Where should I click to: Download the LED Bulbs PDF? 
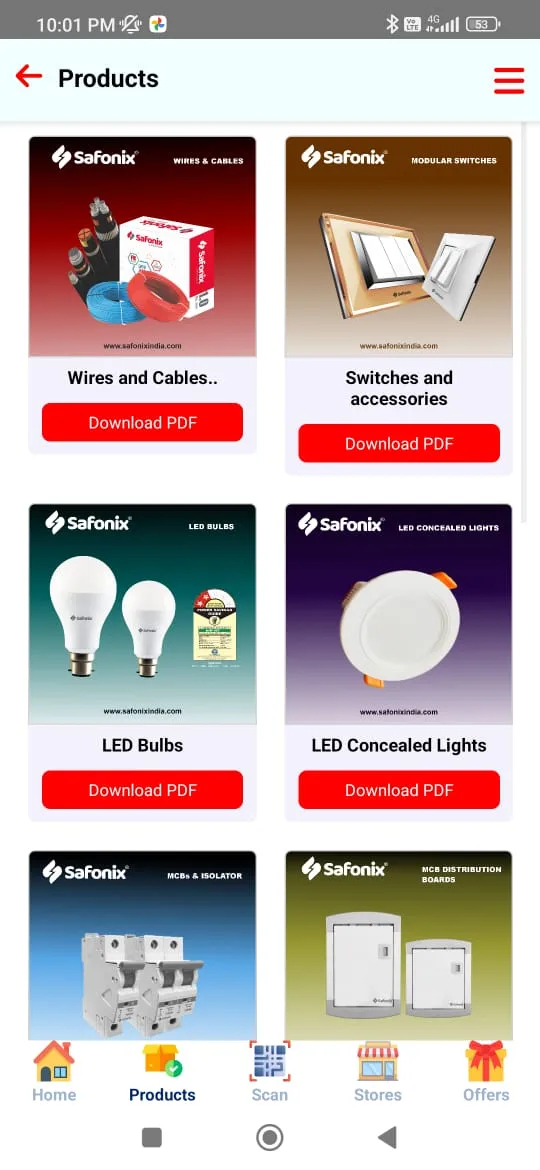pyautogui.click(x=142, y=790)
